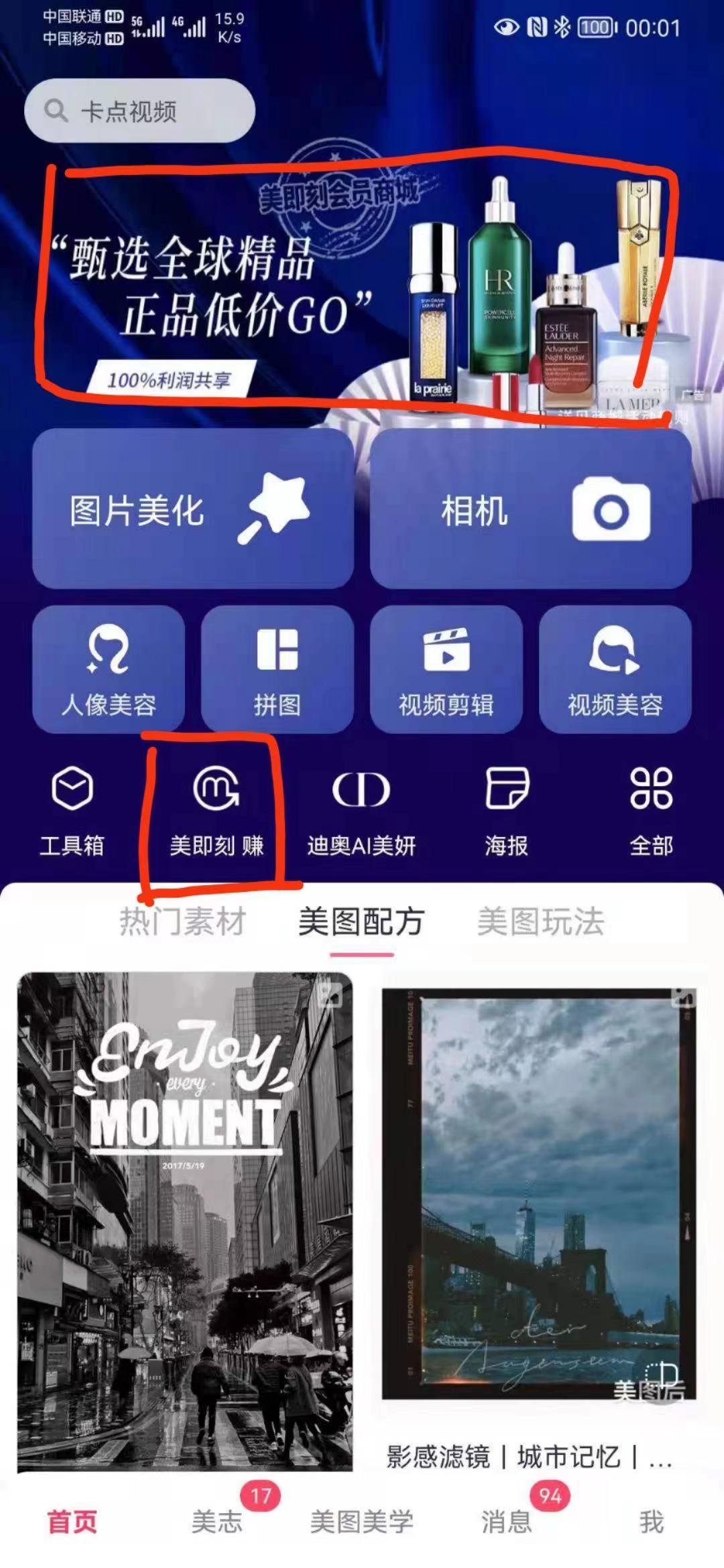The height and width of the screenshot is (1568, 724).
Task: Open 迪奥AI美妍 feature
Action: (x=361, y=811)
